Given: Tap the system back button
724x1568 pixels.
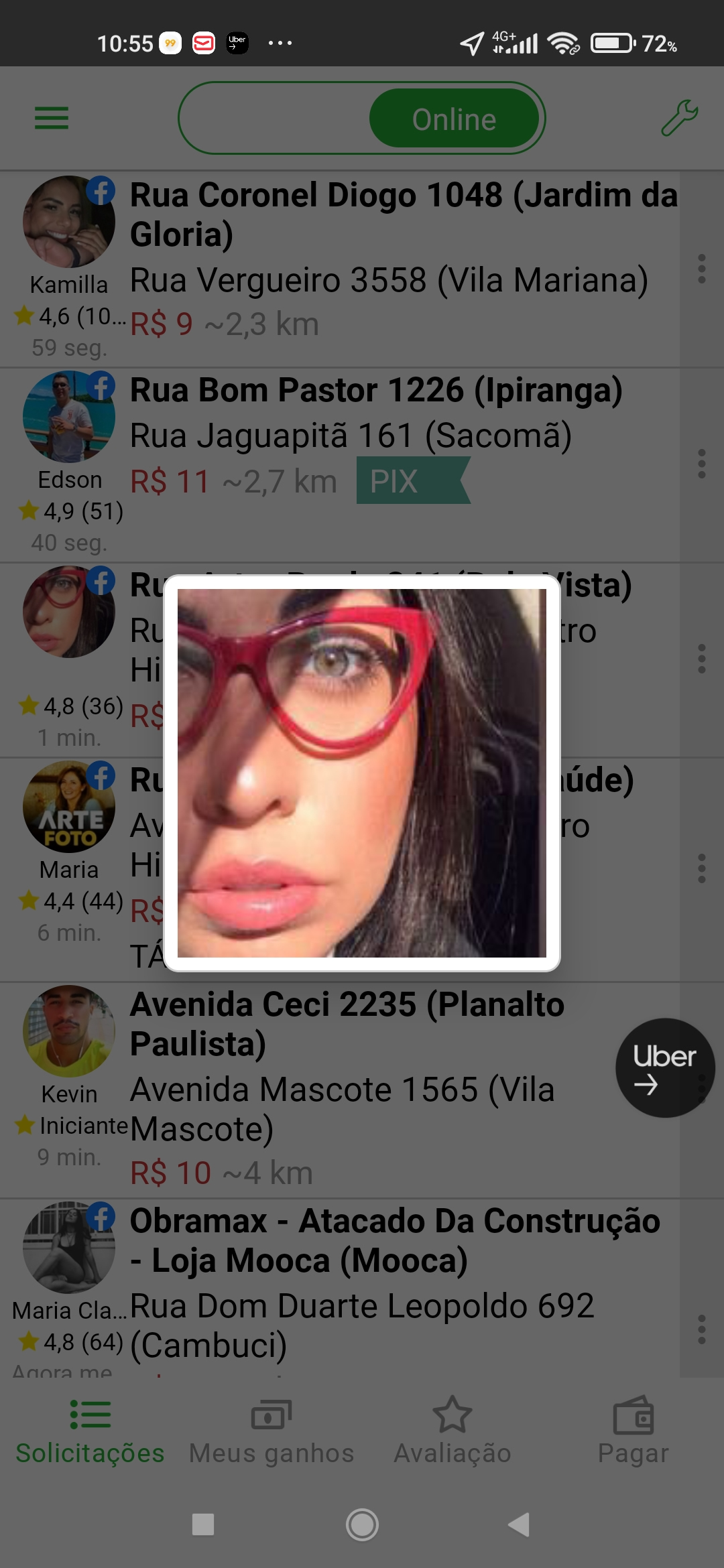Looking at the screenshot, I should (519, 1524).
